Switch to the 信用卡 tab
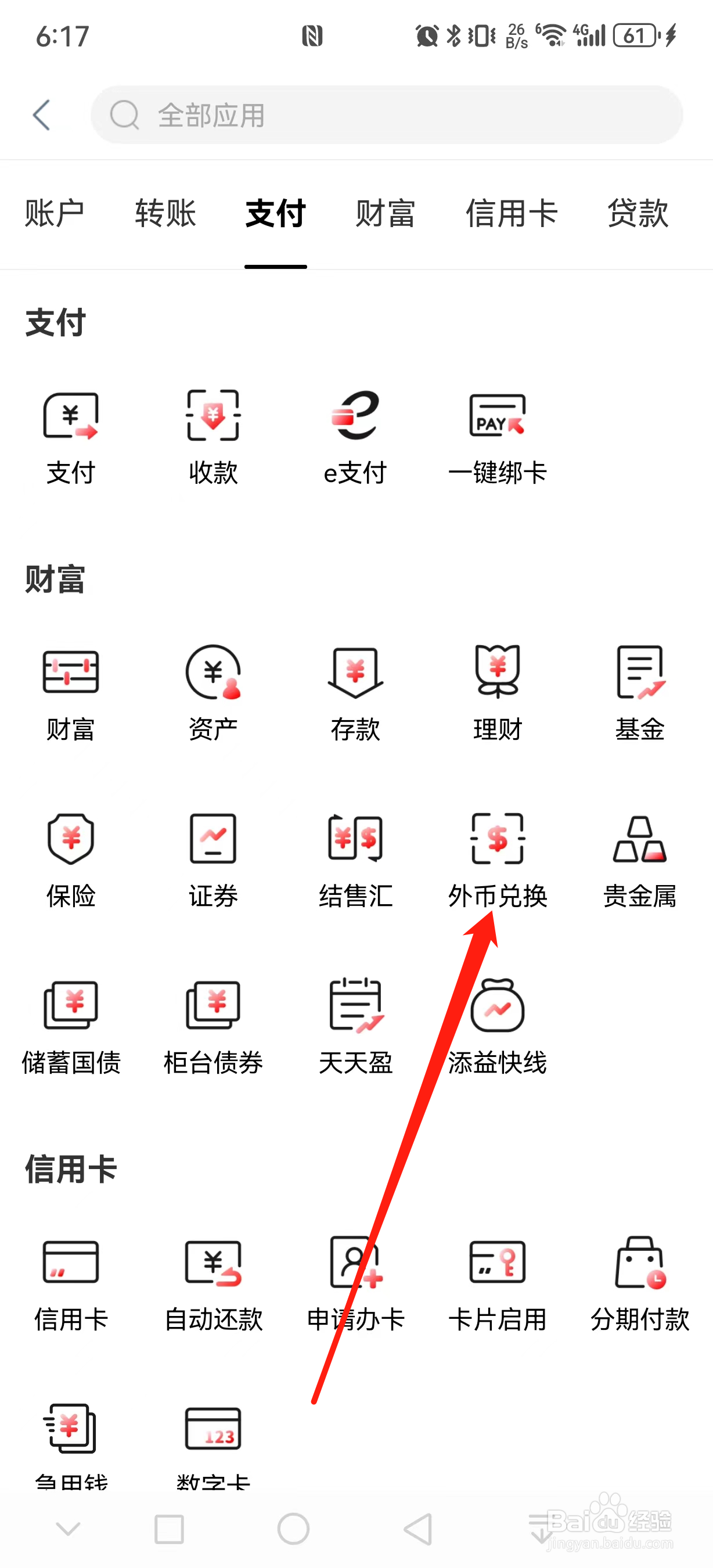 coord(512,213)
